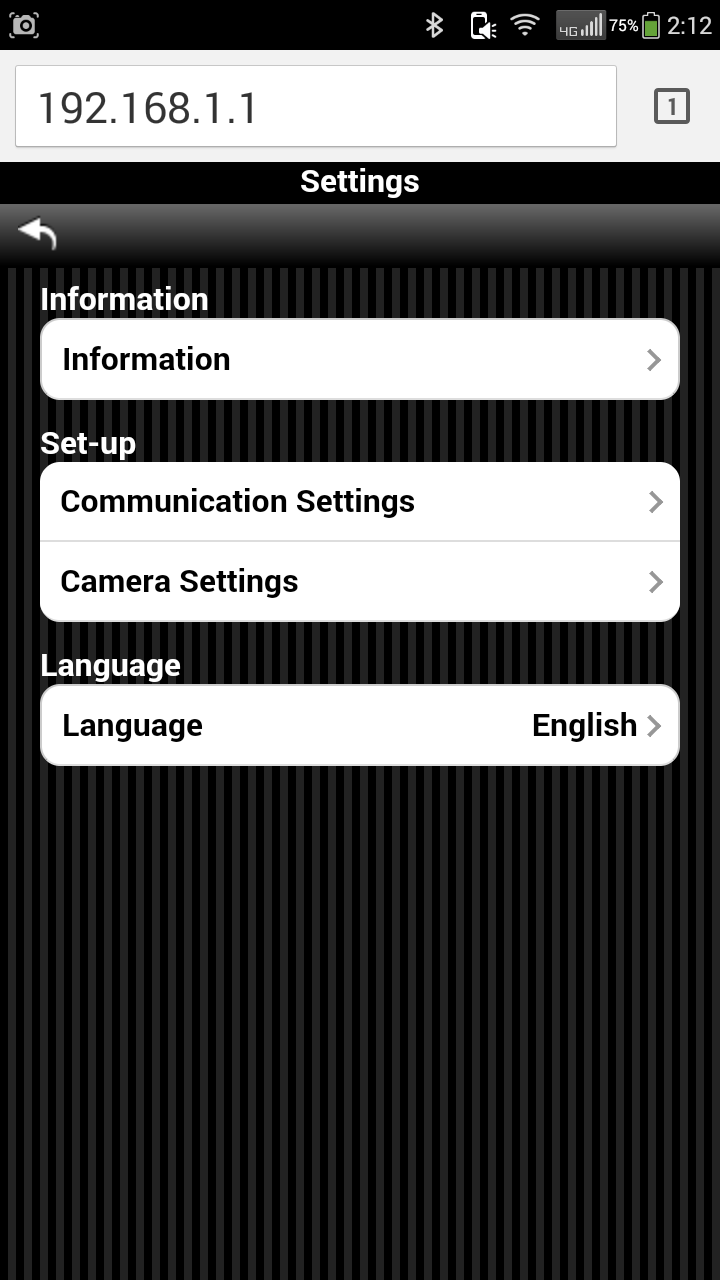Open Camera Settings
This screenshot has width=720, height=1280.
tap(360, 581)
